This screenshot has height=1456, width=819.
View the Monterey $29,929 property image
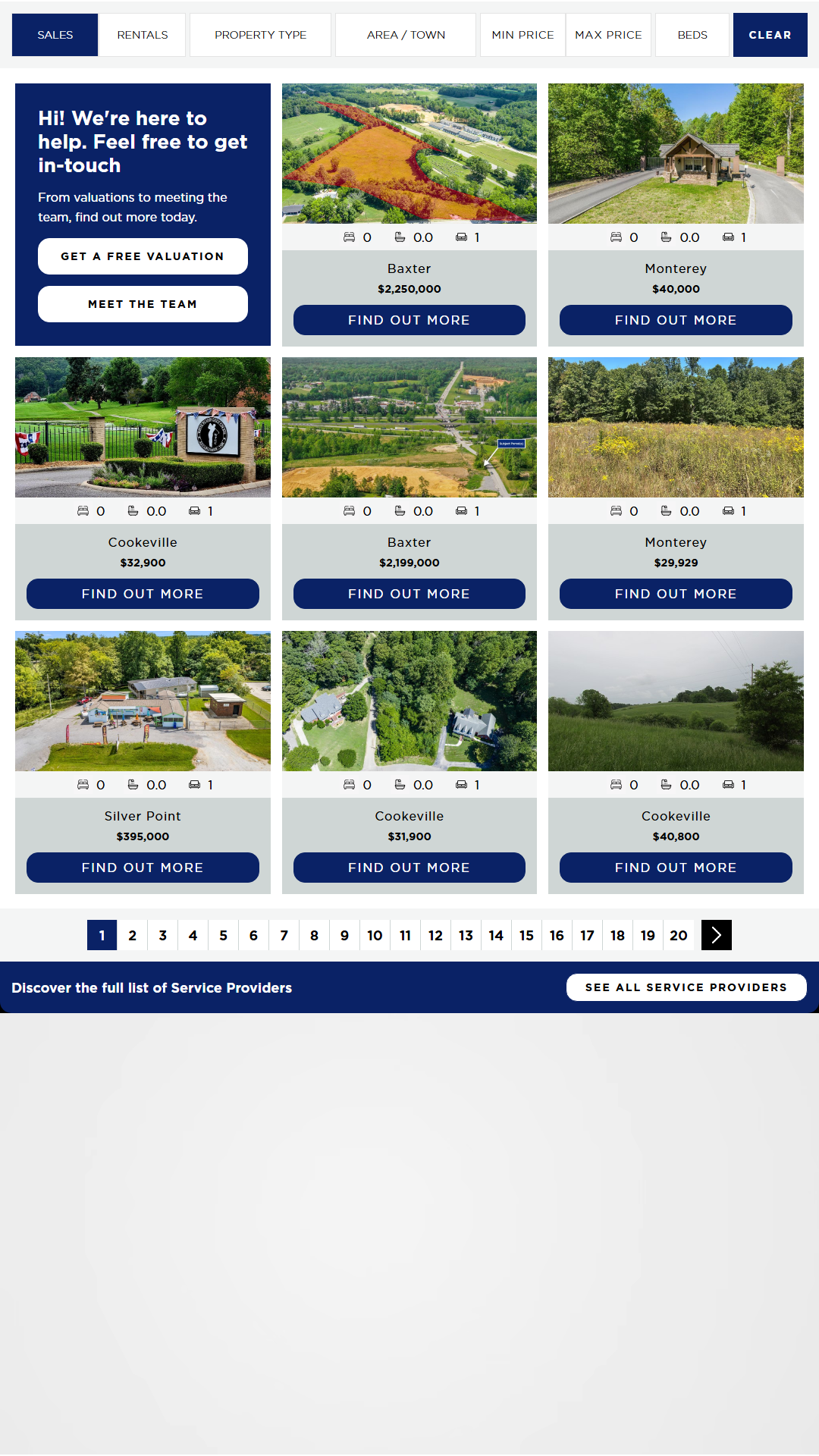click(x=676, y=427)
